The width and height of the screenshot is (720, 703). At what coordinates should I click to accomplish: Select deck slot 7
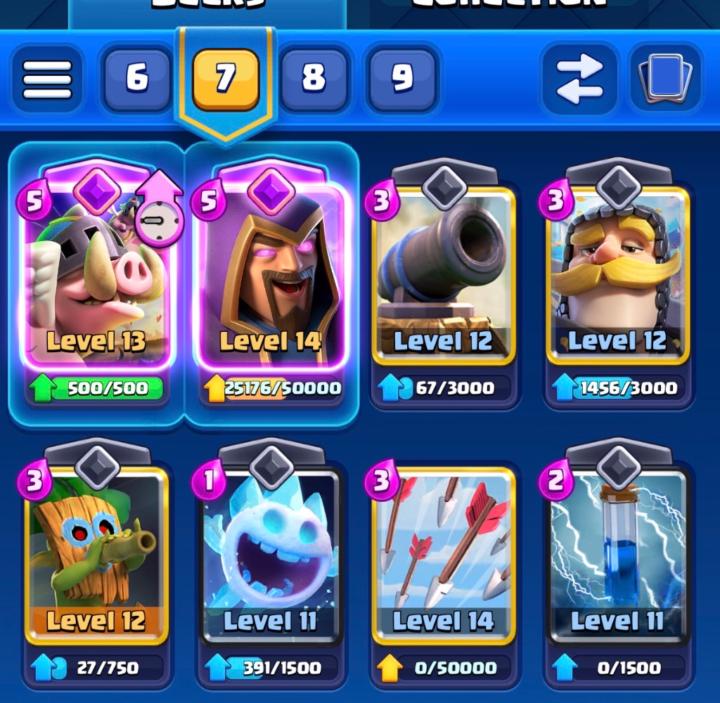(x=225, y=78)
